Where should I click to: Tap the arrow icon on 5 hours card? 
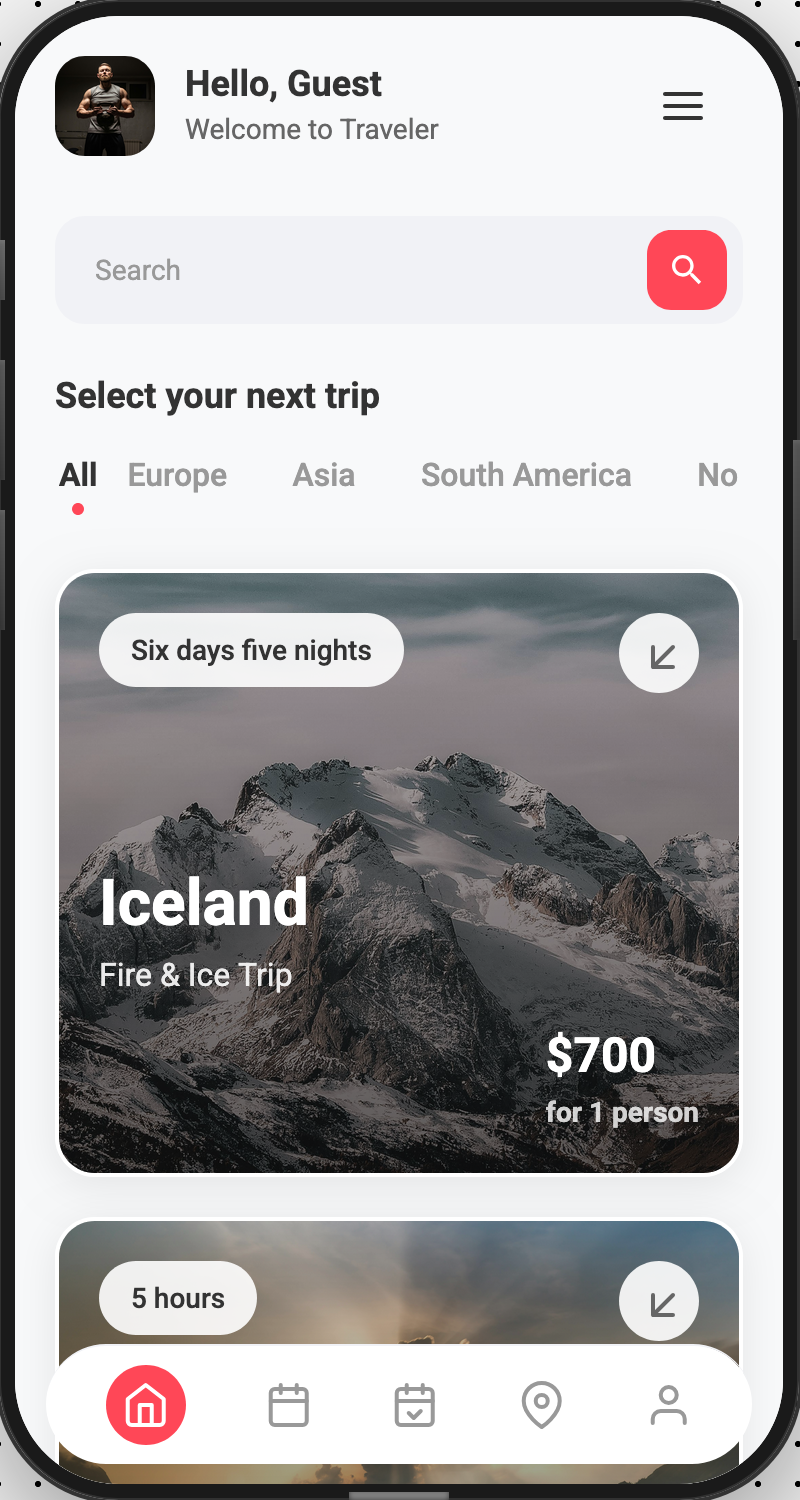[659, 1301]
